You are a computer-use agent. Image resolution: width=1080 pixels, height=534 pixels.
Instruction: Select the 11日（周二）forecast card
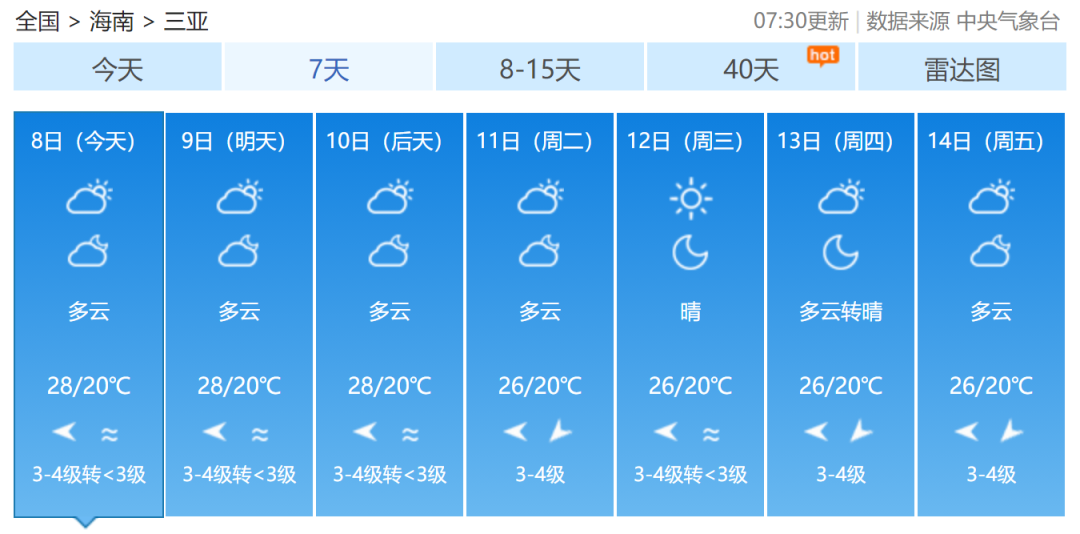(x=540, y=314)
